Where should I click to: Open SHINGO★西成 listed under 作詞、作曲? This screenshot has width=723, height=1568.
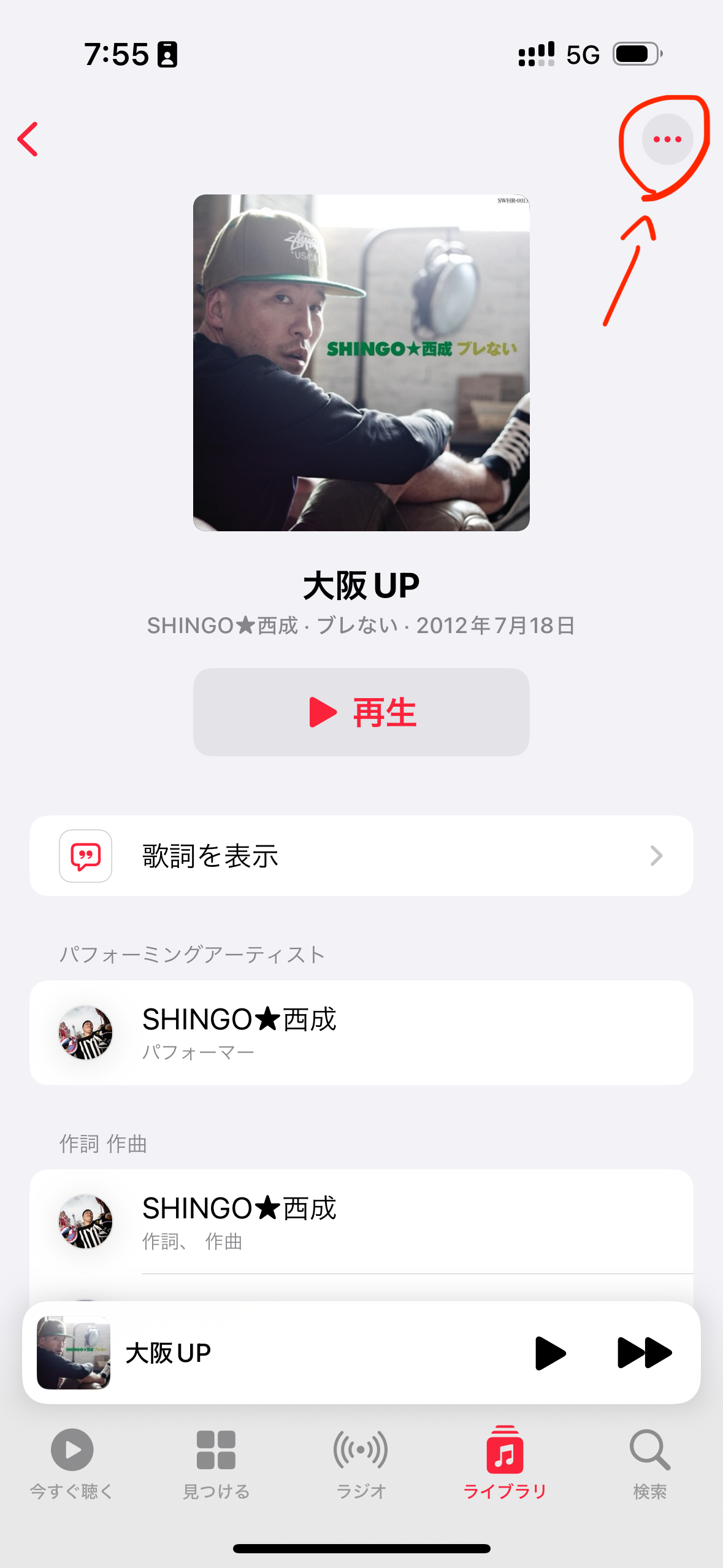tap(361, 1221)
